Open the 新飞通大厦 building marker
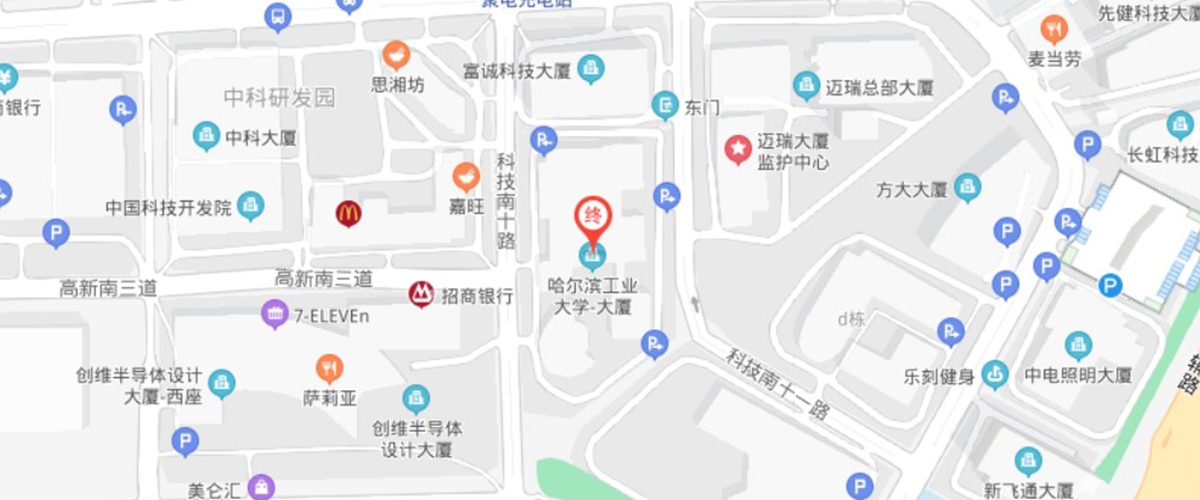This screenshot has height=500, width=1200. (1028, 462)
